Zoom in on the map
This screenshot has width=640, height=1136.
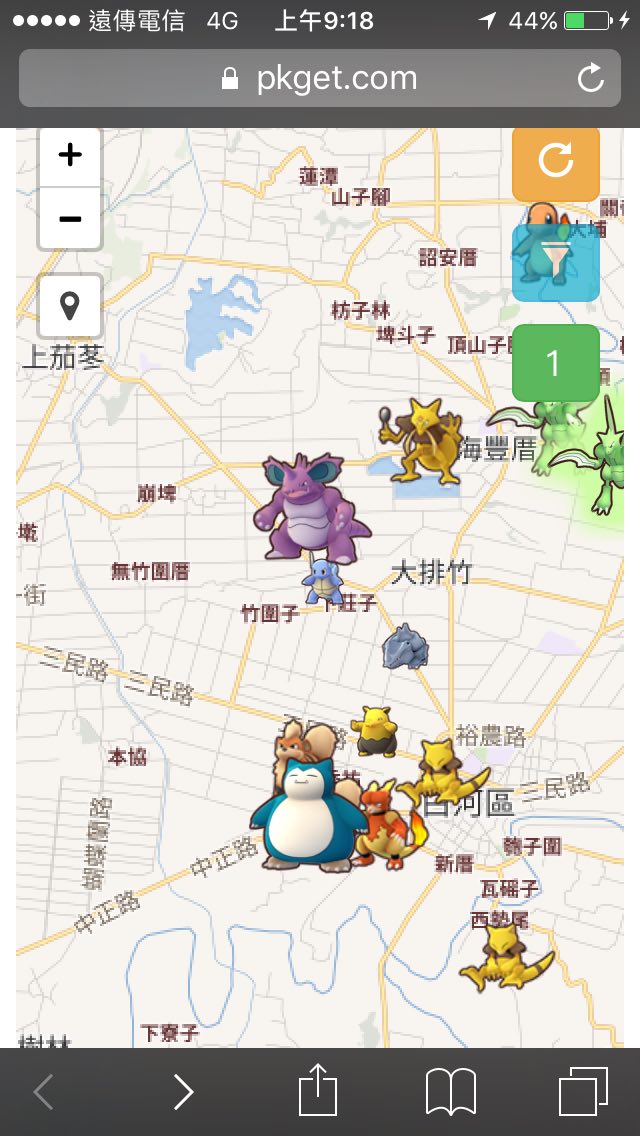click(x=70, y=156)
